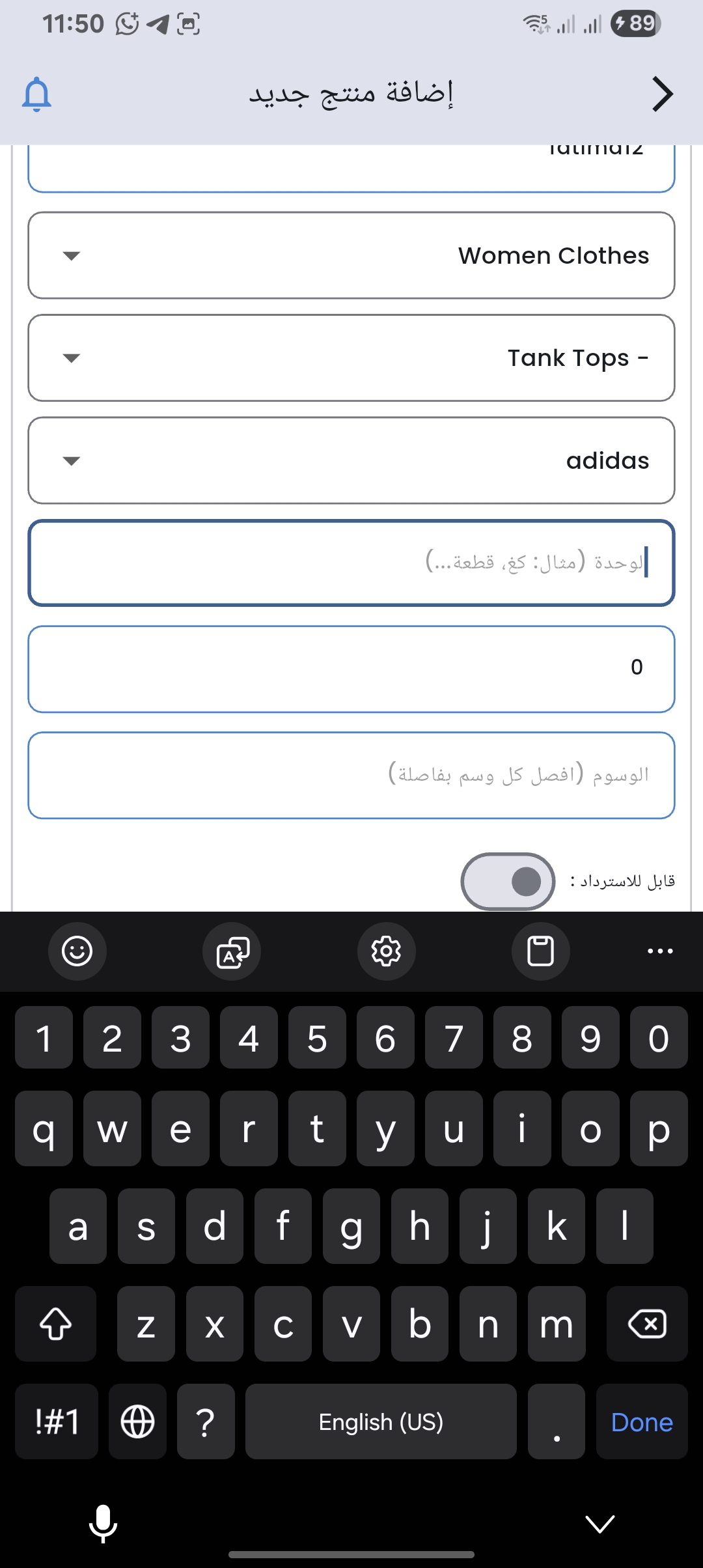Image resolution: width=703 pixels, height=1568 pixels.
Task: Tap Done on the keyboard
Action: pyautogui.click(x=641, y=1422)
